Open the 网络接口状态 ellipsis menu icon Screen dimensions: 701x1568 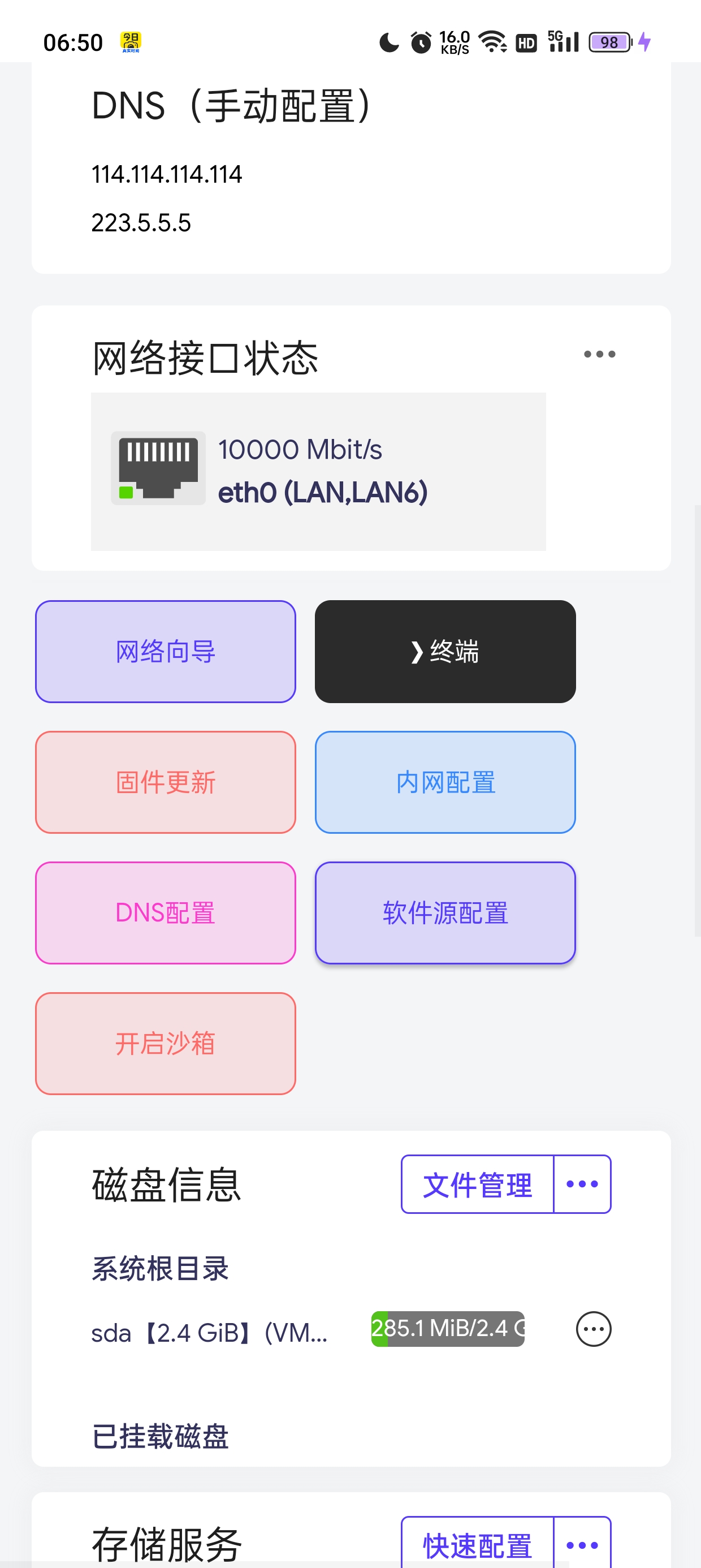tap(599, 354)
